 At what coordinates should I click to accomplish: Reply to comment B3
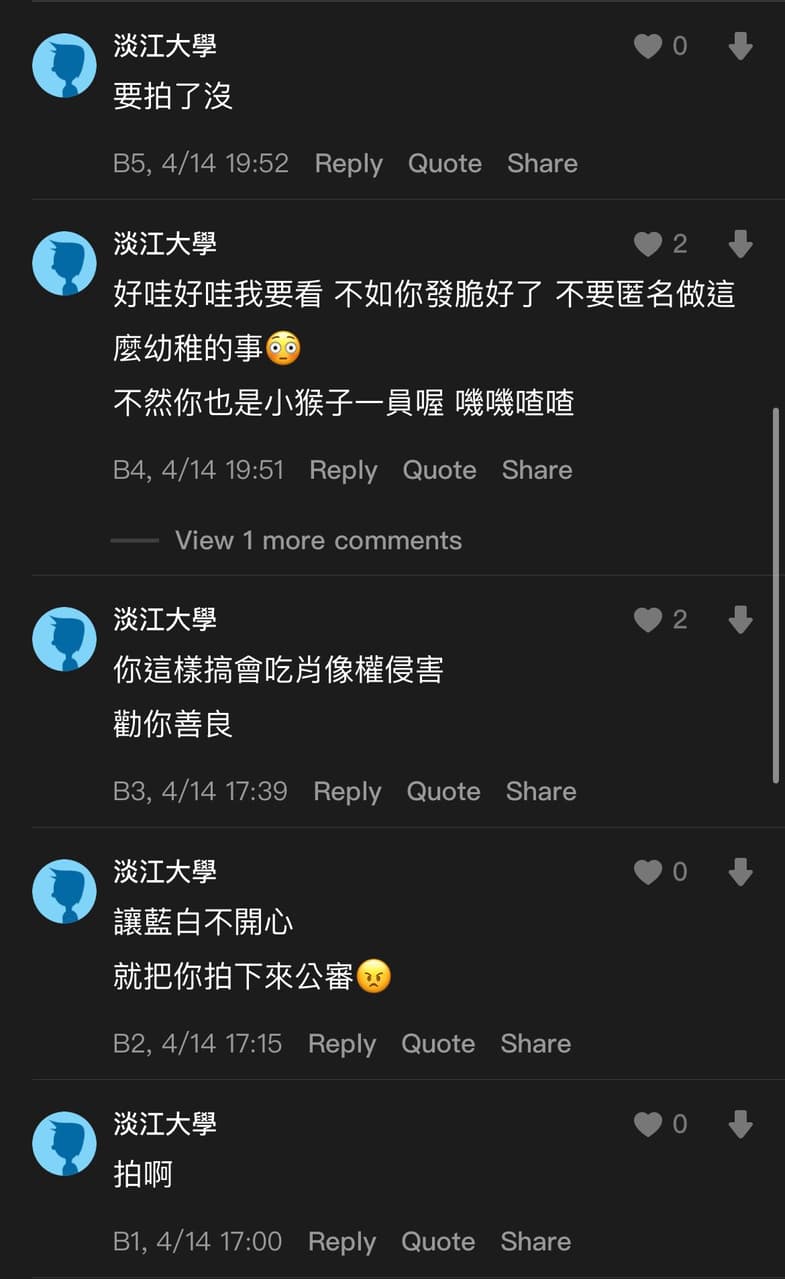click(x=347, y=792)
